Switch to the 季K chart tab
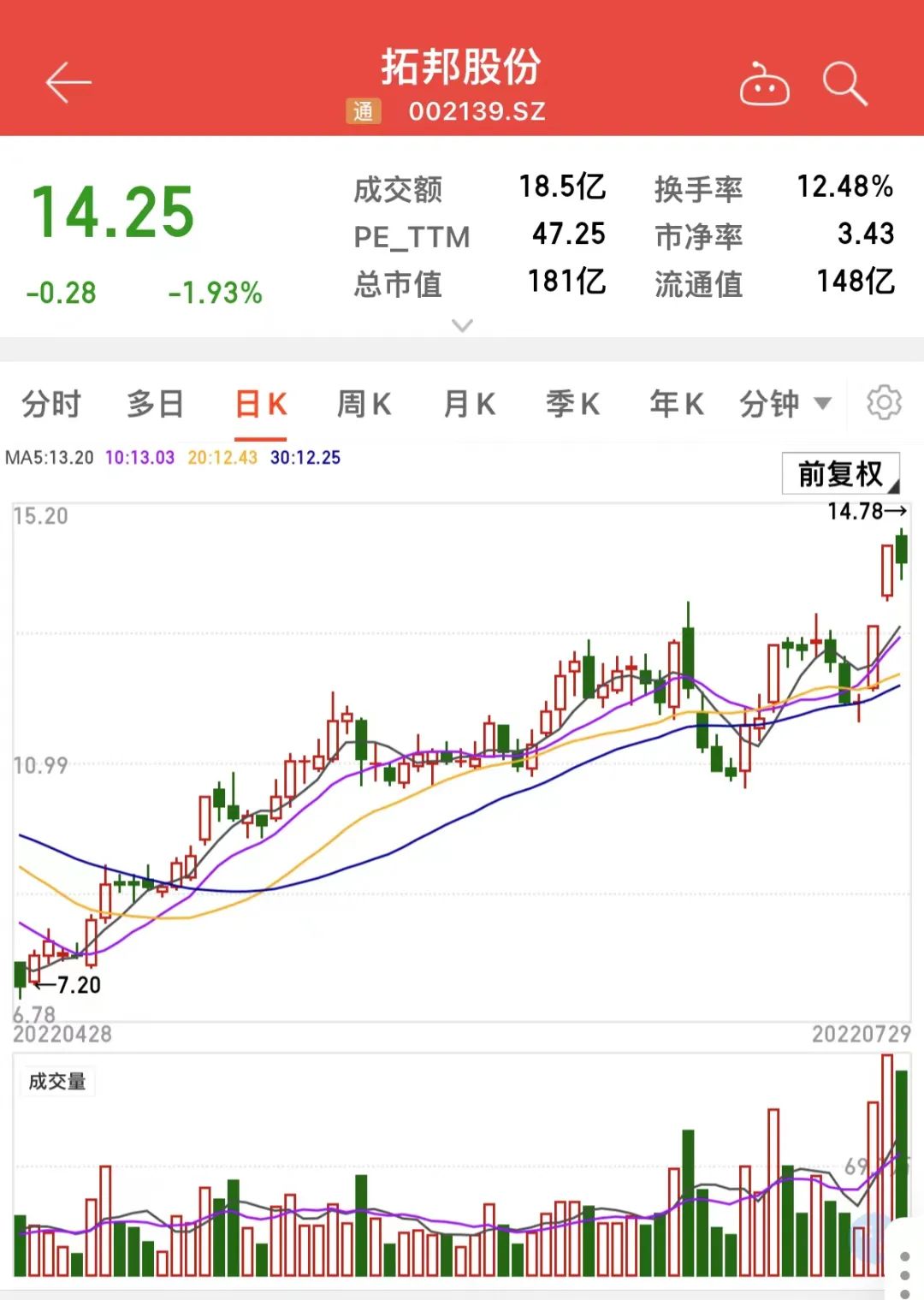The width and height of the screenshot is (924, 1300). point(573,403)
